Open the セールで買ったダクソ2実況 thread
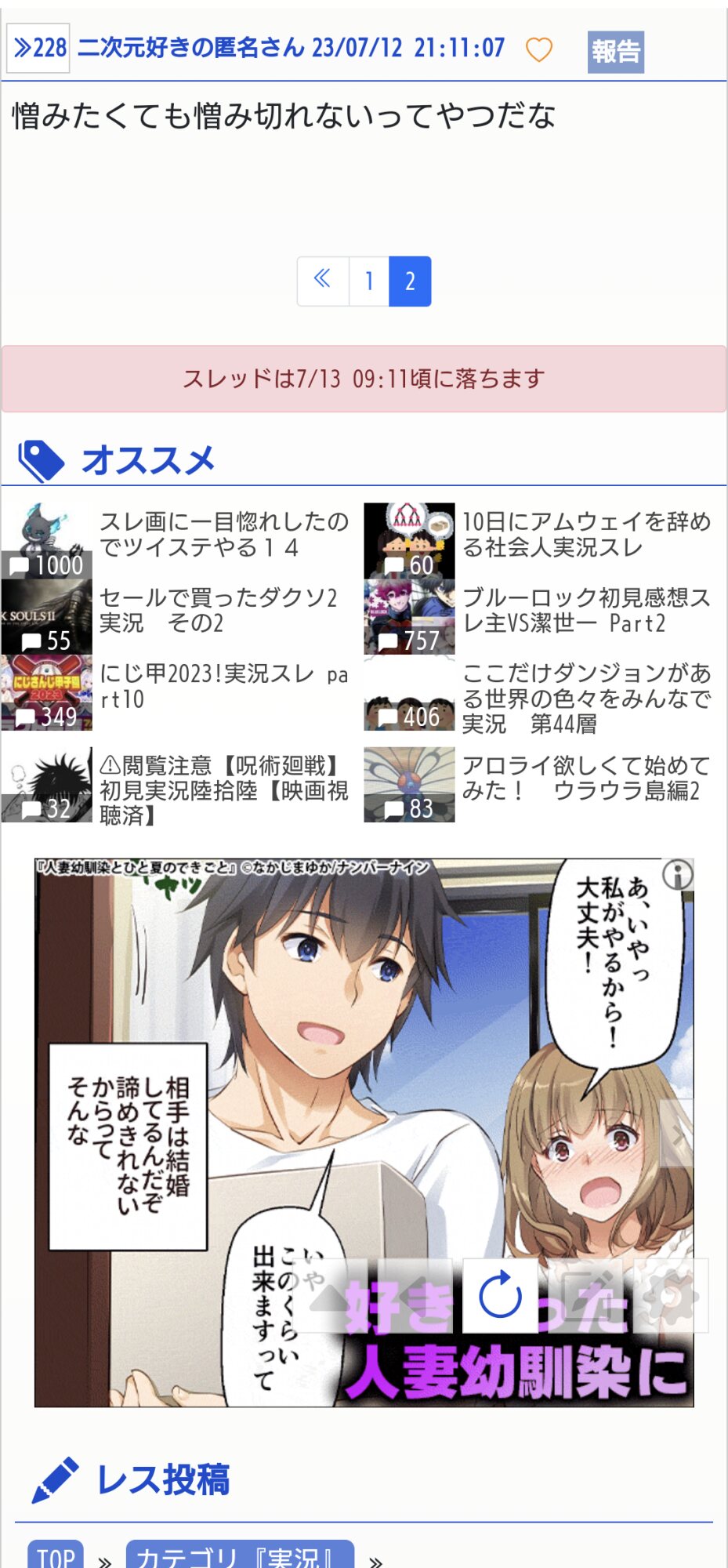The height and width of the screenshot is (1568, 728). [219, 611]
